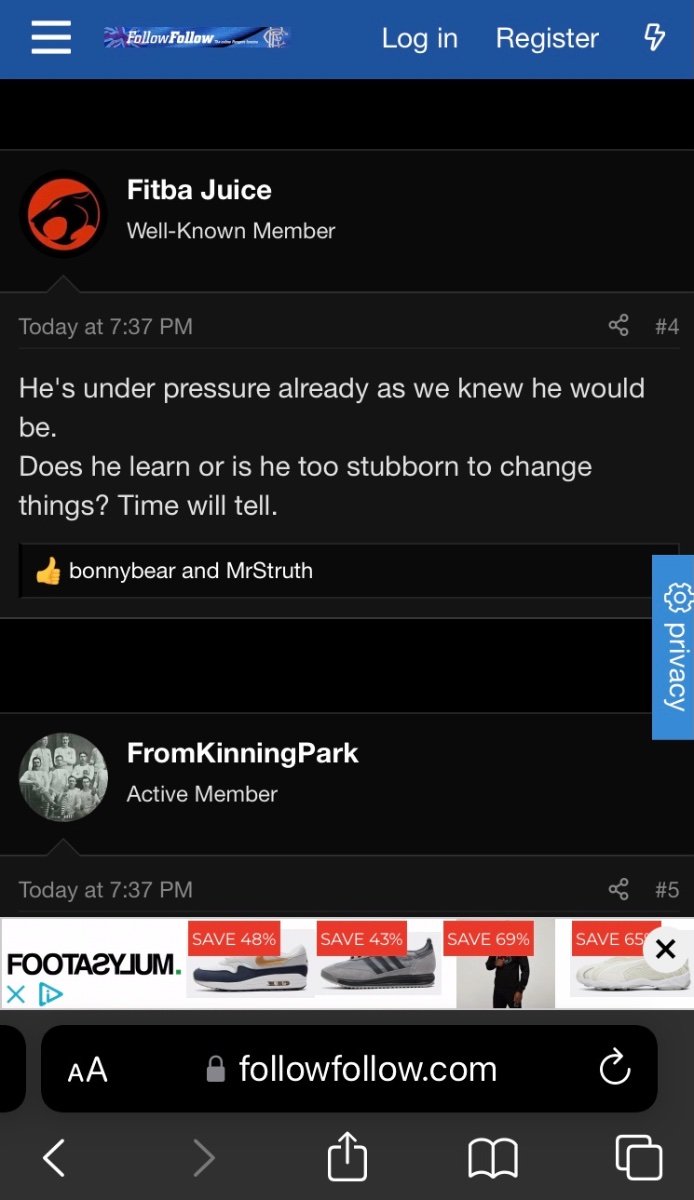Share post #5
This screenshot has width=694, height=1200.
point(619,889)
